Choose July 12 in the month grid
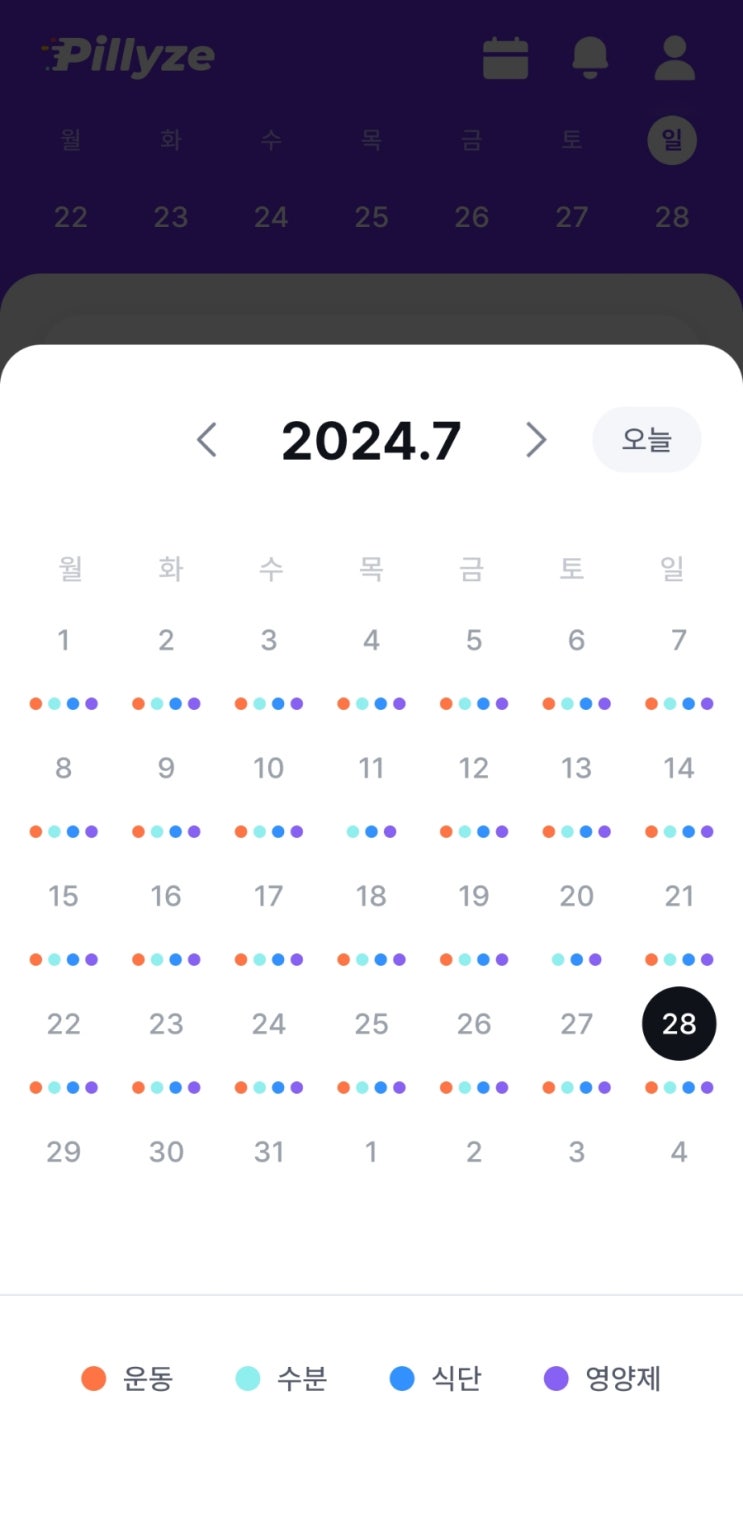Screen dimensions: 743x1523 [474, 768]
